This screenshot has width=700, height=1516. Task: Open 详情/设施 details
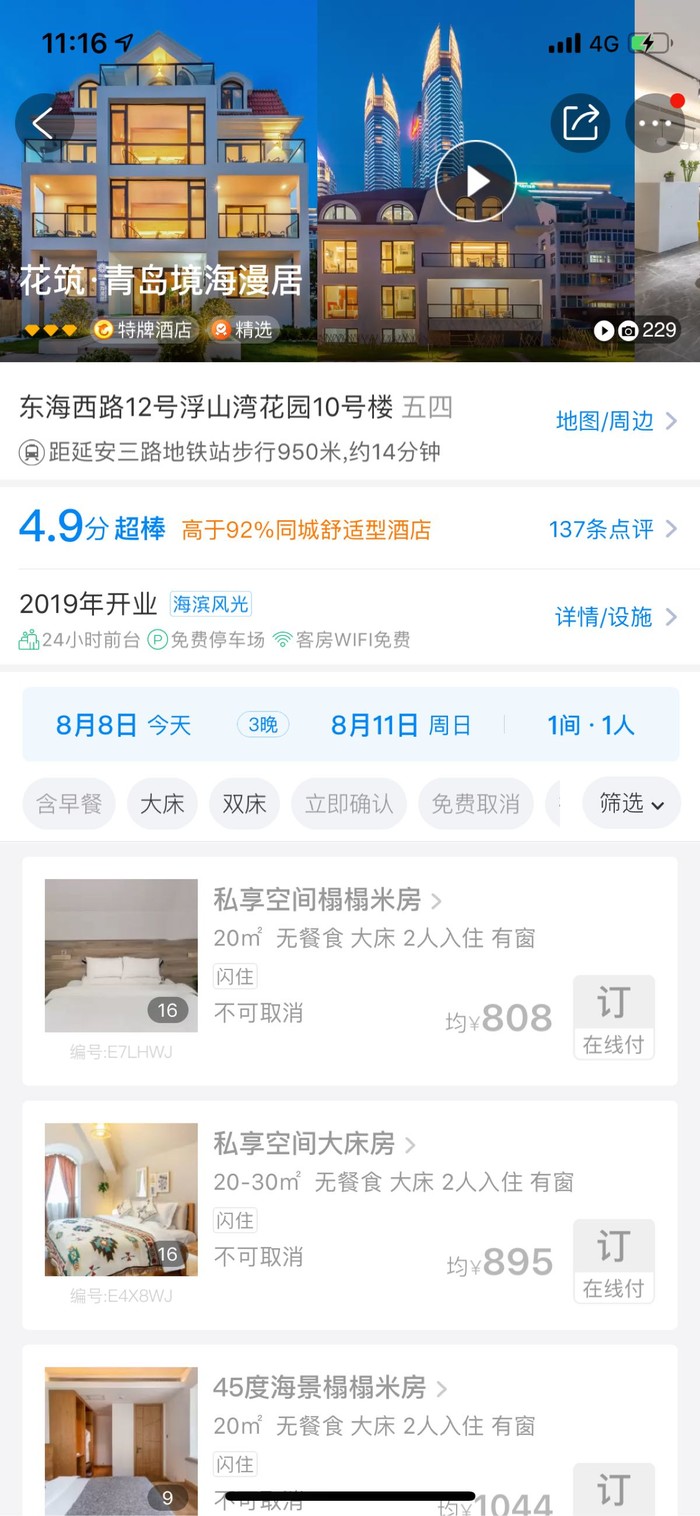pos(615,617)
